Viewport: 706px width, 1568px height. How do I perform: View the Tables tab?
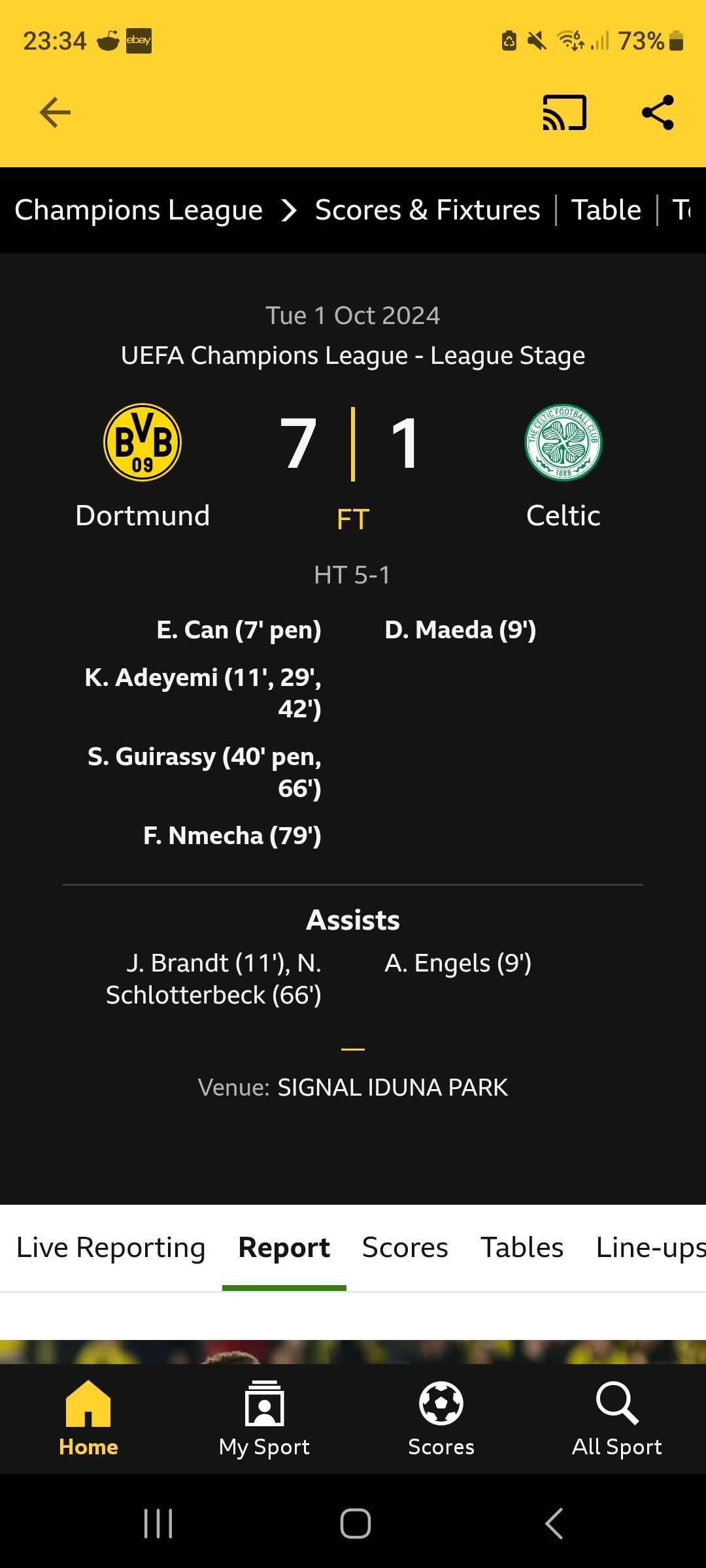(x=522, y=1247)
